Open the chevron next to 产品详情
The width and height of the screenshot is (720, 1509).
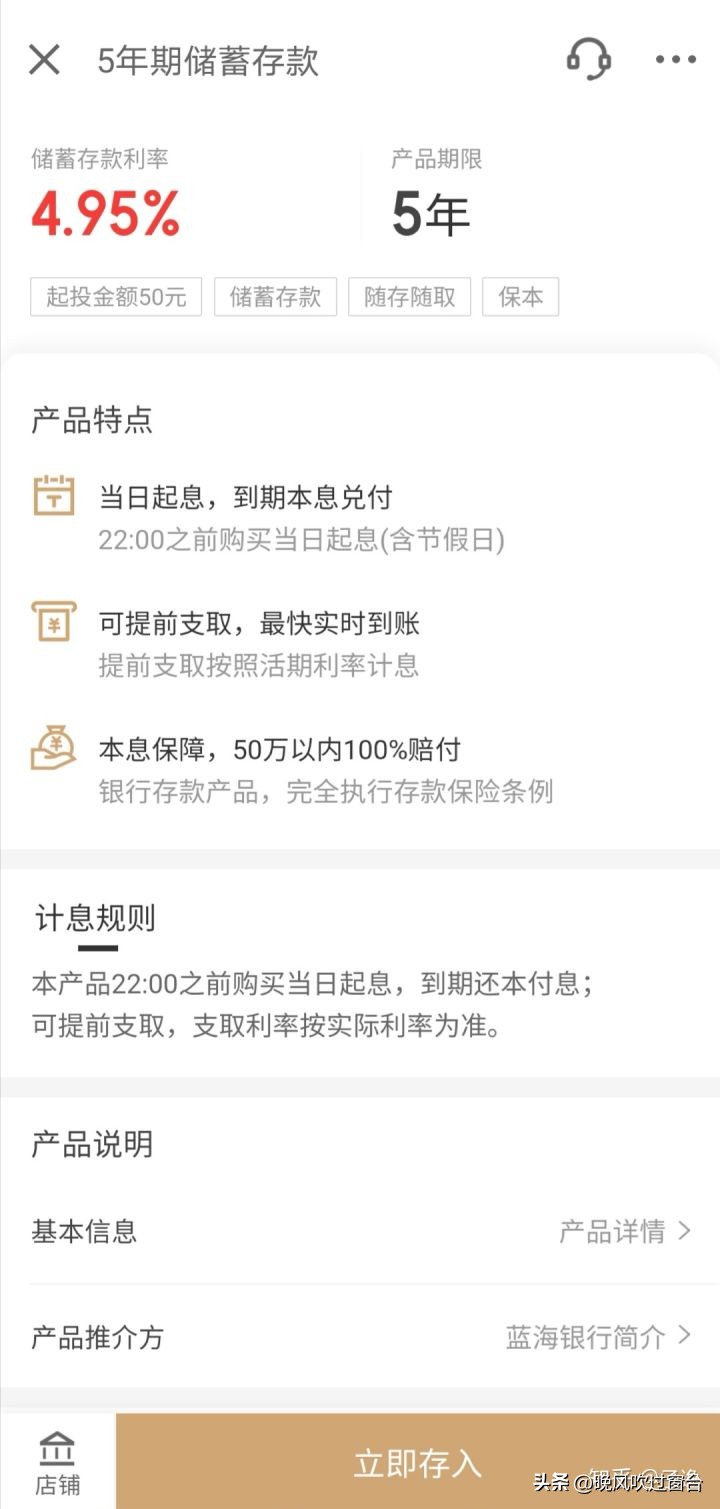(686, 1231)
